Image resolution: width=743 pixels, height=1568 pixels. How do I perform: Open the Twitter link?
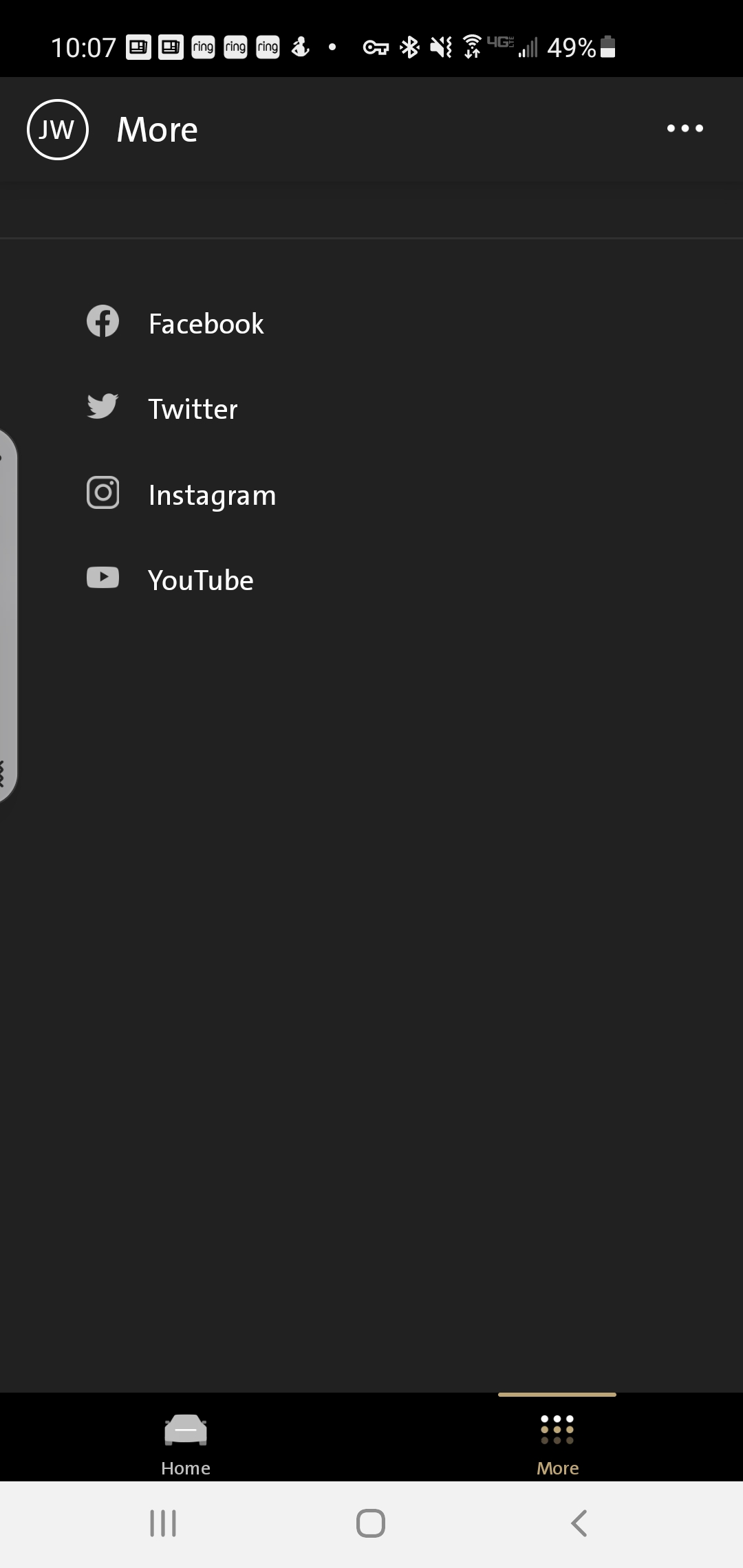[x=371, y=409]
